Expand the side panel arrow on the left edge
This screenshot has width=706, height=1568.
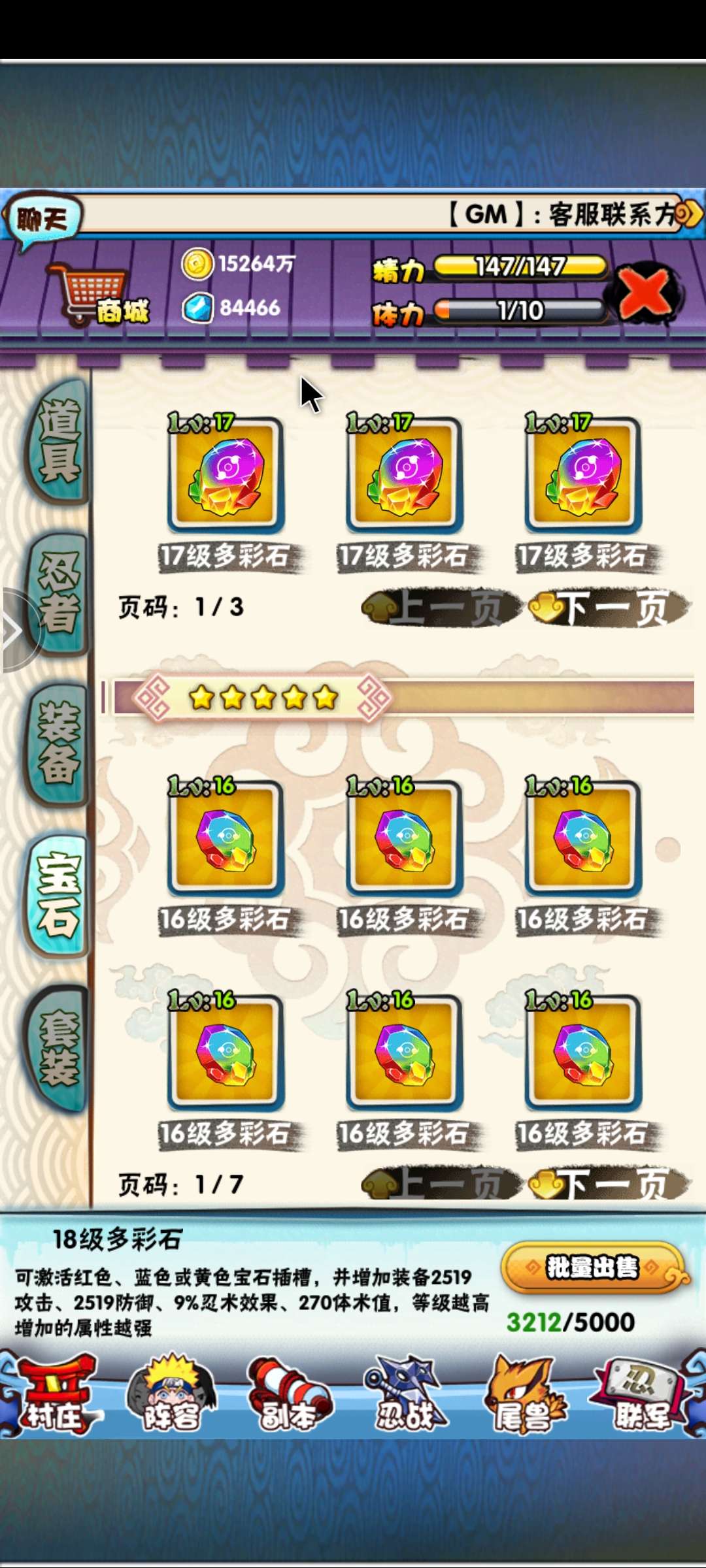pos(14,630)
